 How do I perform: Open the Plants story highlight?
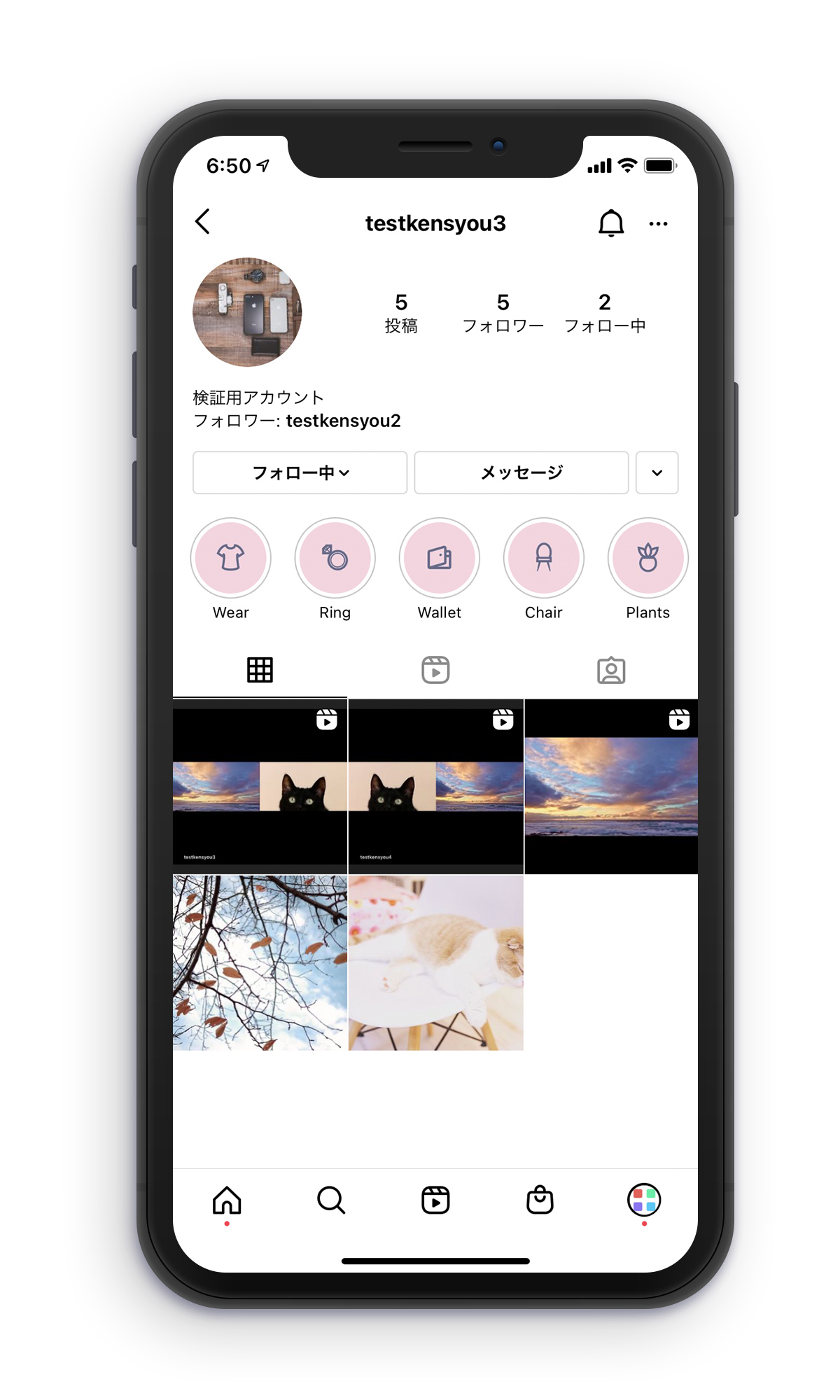click(x=647, y=558)
